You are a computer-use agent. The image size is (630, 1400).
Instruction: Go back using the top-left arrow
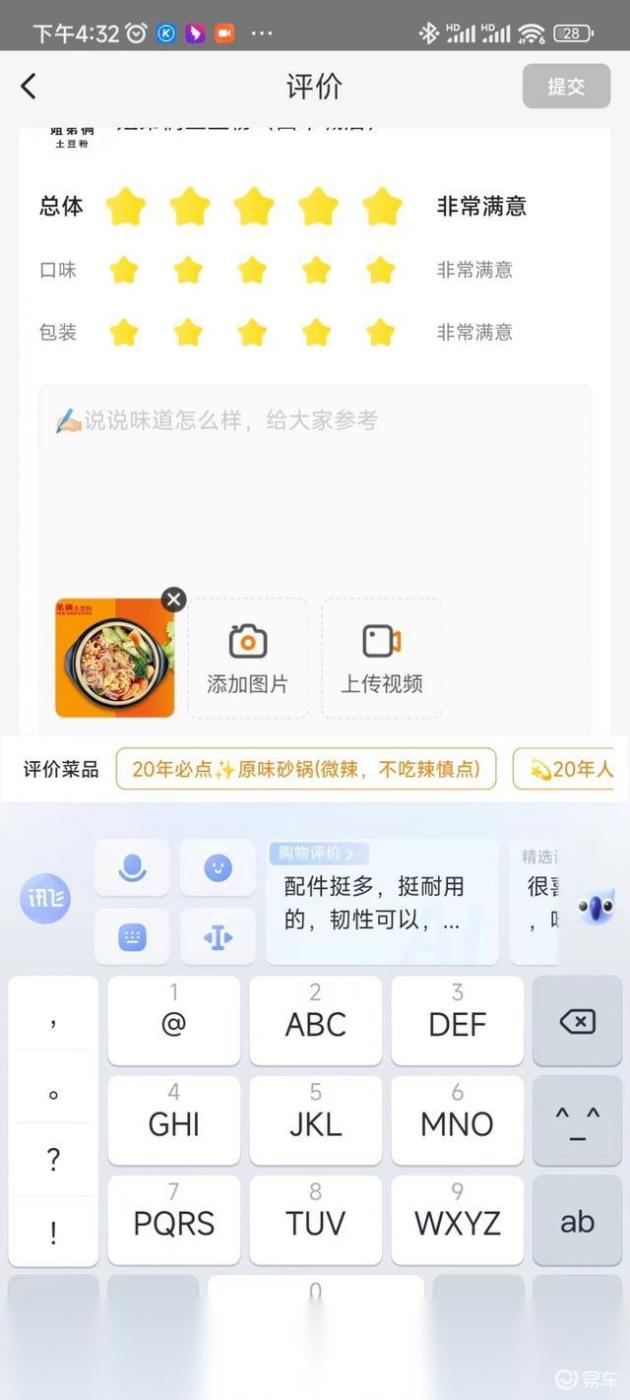click(x=28, y=87)
